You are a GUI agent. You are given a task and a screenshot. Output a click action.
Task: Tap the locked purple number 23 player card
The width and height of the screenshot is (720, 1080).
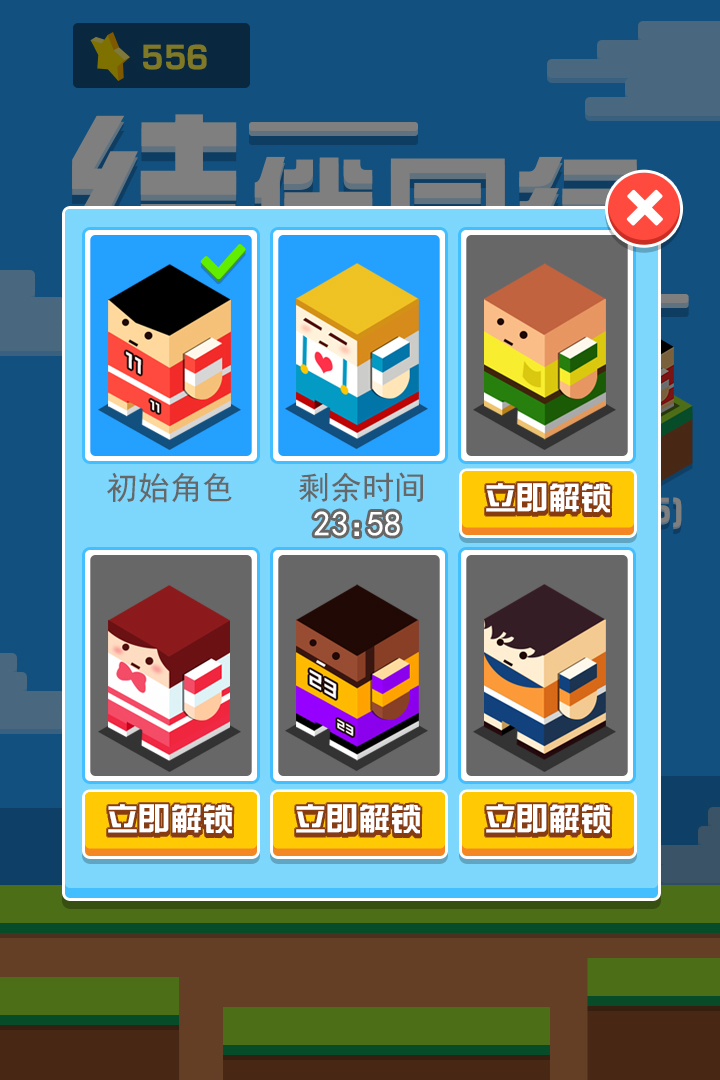358,666
